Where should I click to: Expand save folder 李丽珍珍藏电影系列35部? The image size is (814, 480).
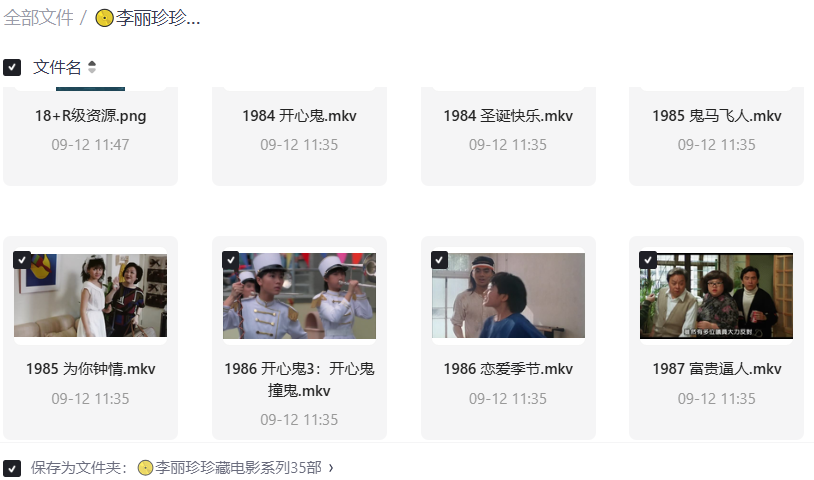pyautogui.click(x=331, y=467)
